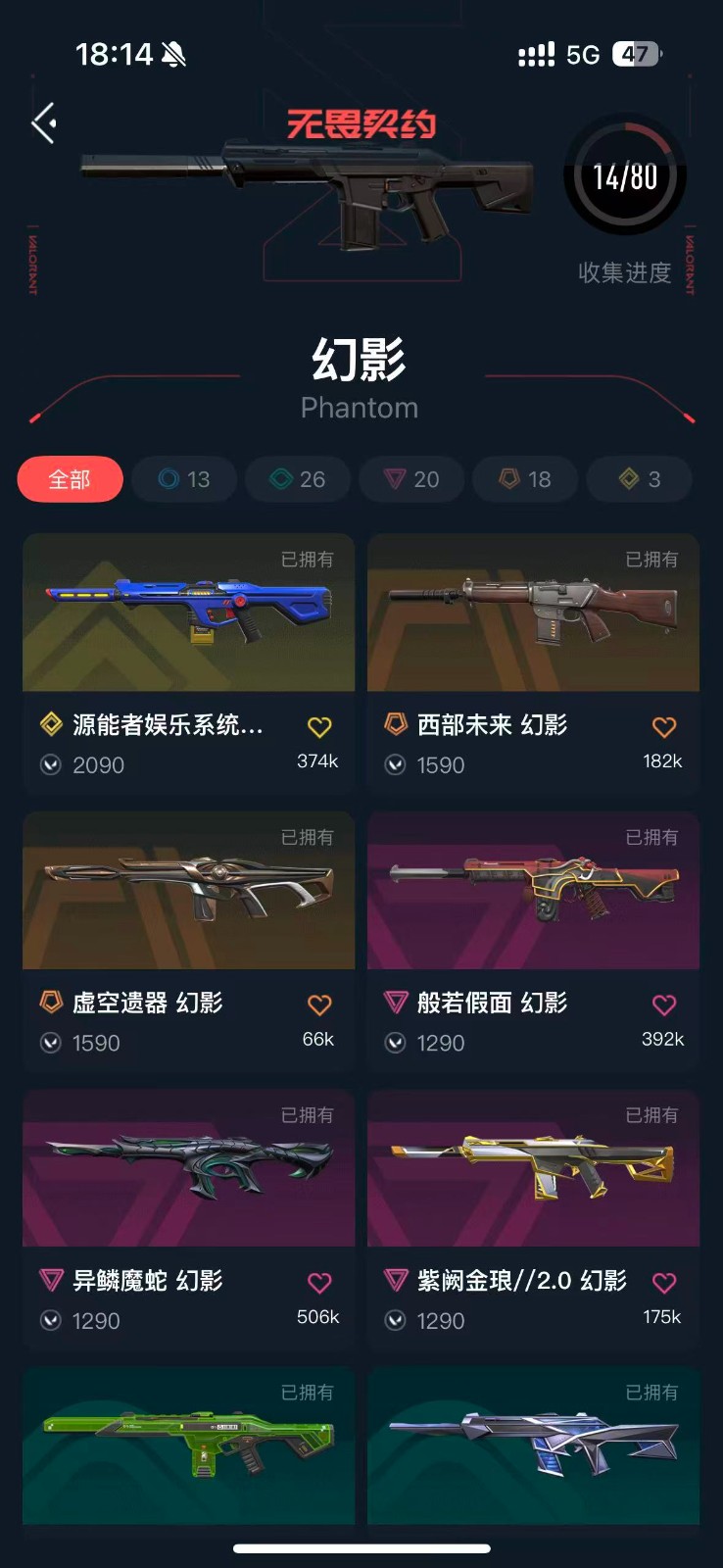This screenshot has width=723, height=1568.
Task: Go back using the top-left arrow
Action: pyautogui.click(x=43, y=123)
